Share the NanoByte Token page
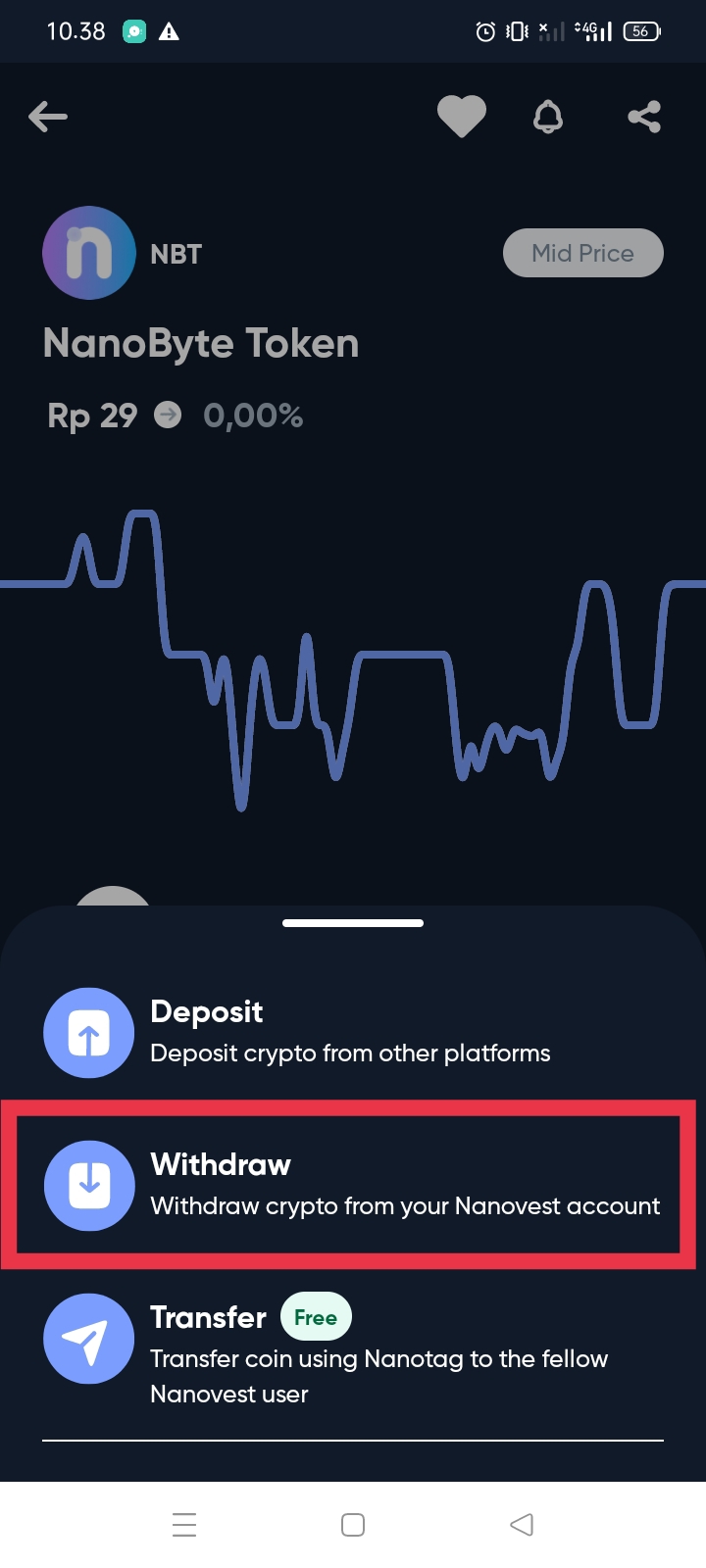 [x=644, y=118]
